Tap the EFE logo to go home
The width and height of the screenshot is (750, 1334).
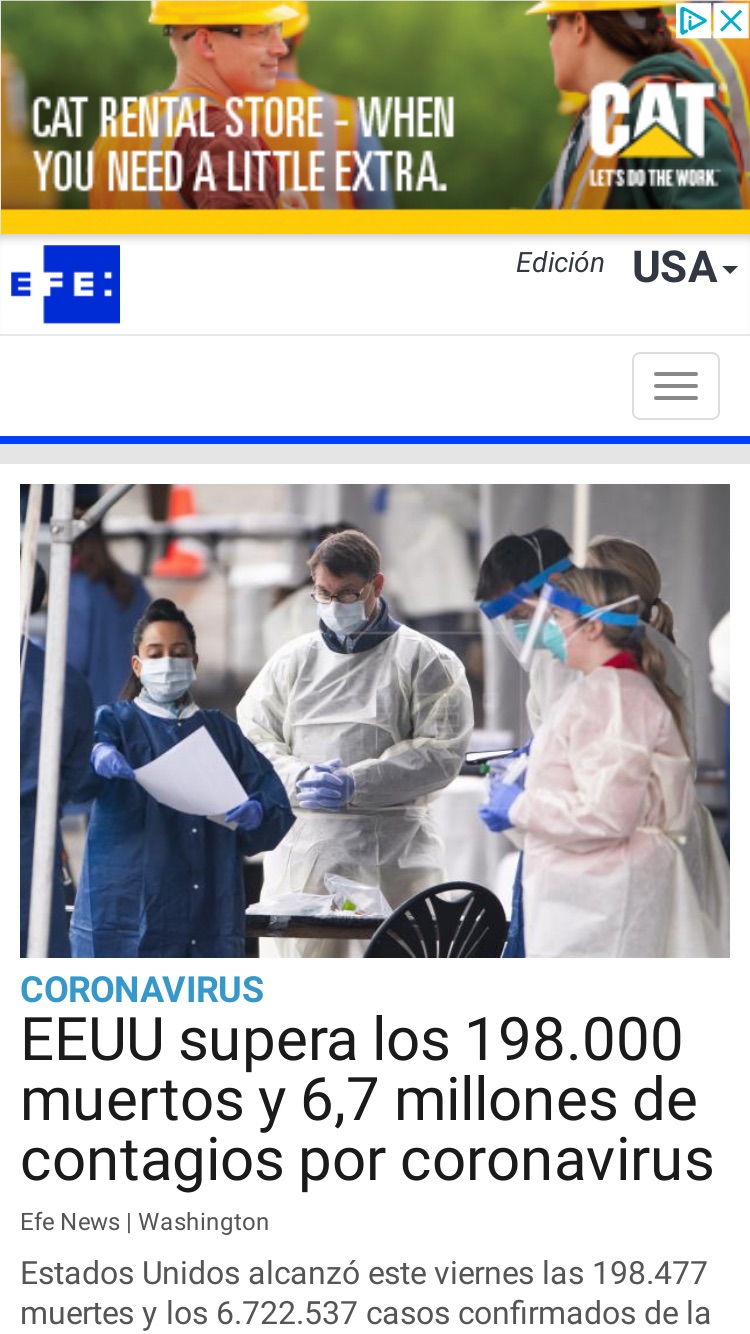click(65, 284)
